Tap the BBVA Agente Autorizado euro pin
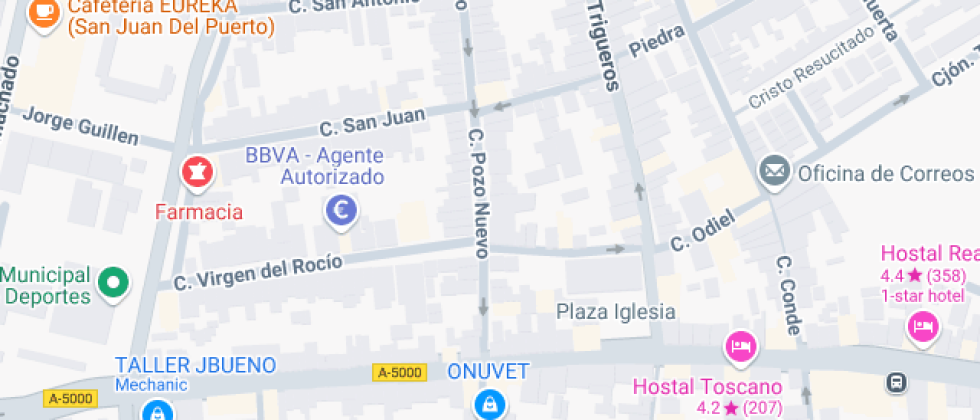This screenshot has width=980, height=420. point(342,211)
